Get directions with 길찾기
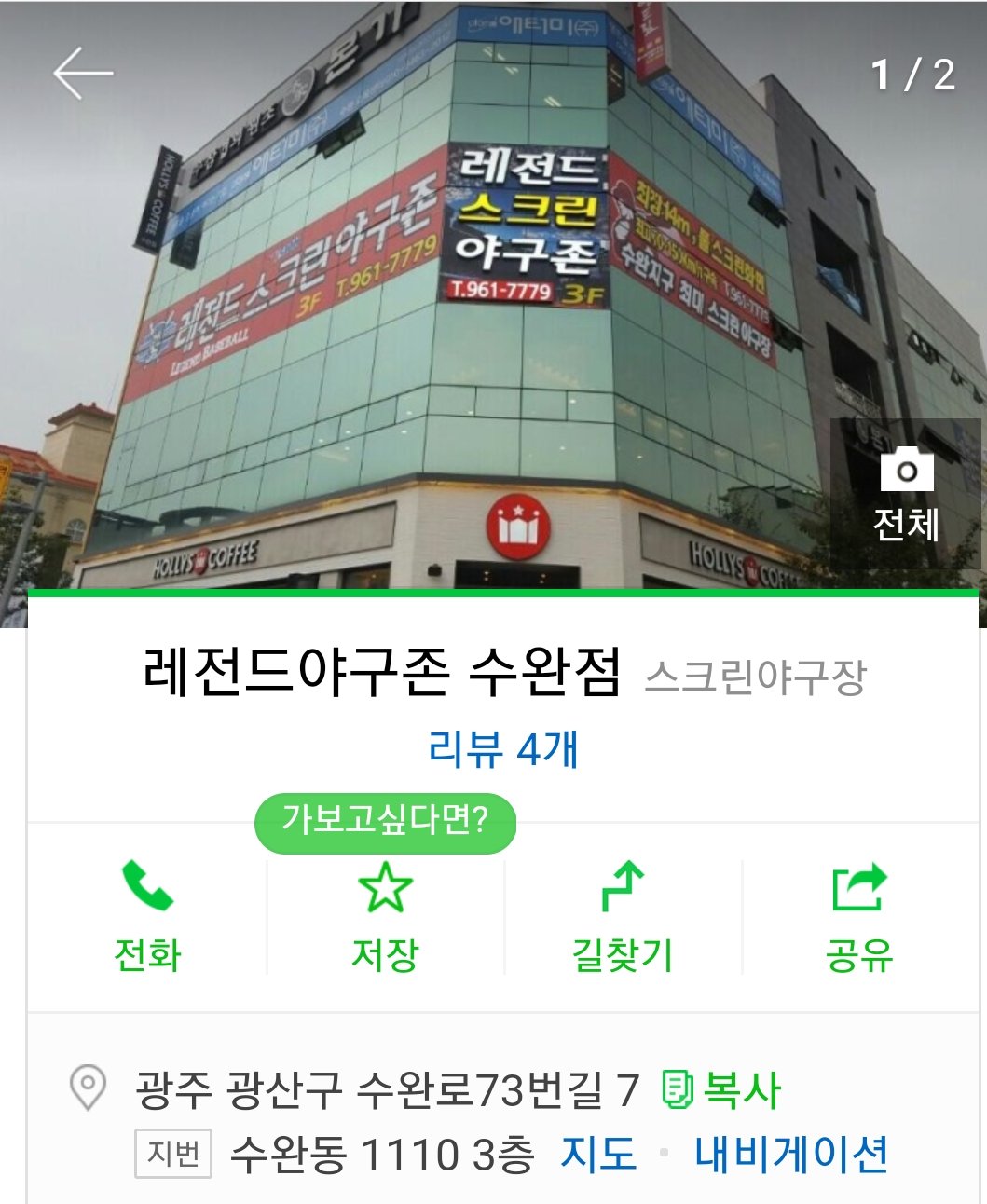 click(623, 918)
